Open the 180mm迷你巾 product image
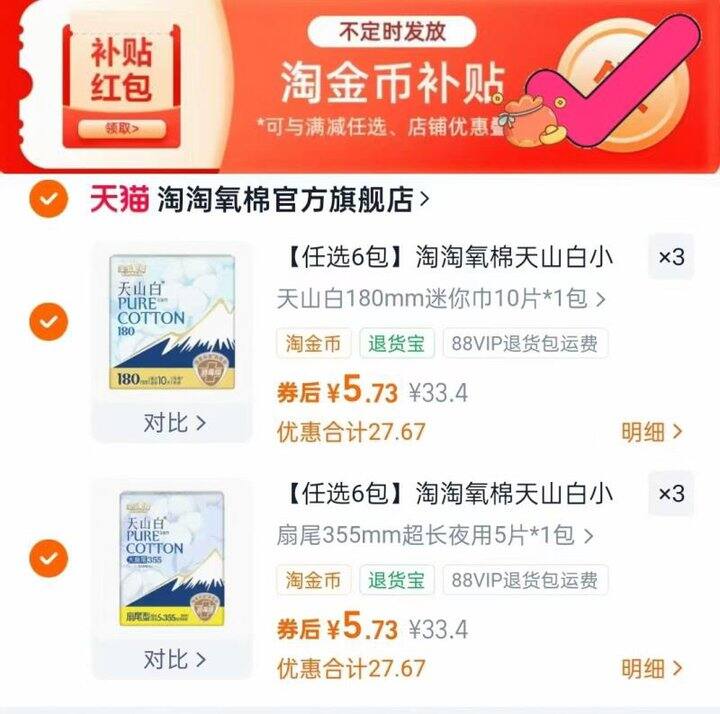 coord(172,322)
